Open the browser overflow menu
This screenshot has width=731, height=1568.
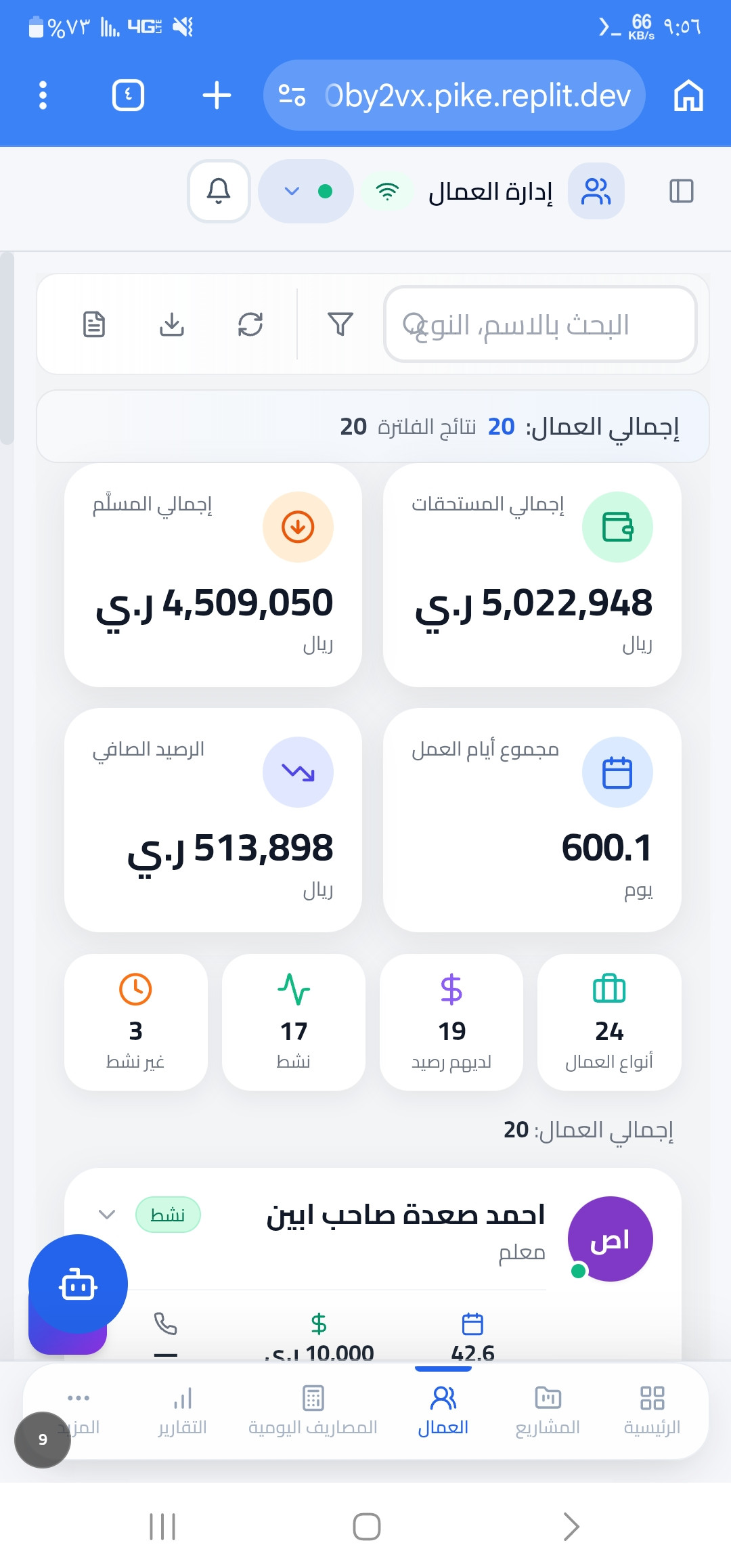(x=43, y=95)
